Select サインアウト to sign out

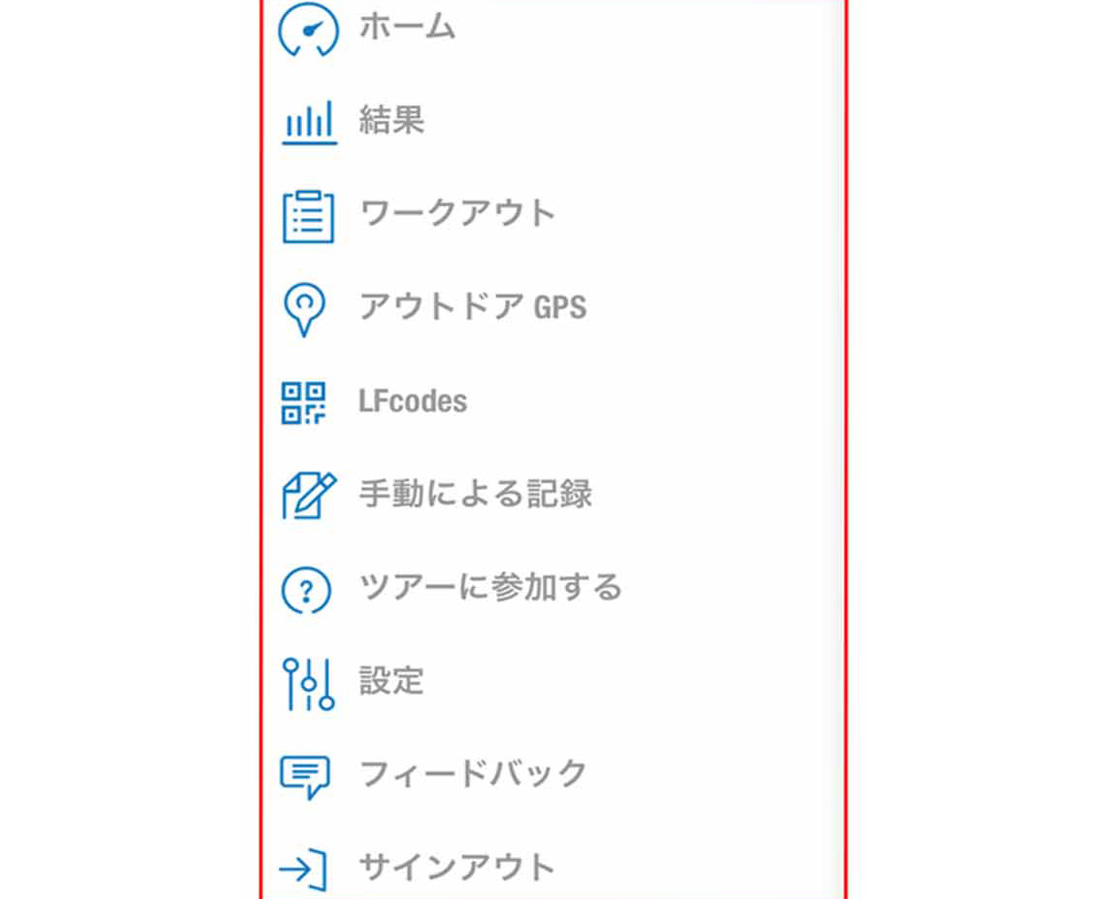(457, 866)
